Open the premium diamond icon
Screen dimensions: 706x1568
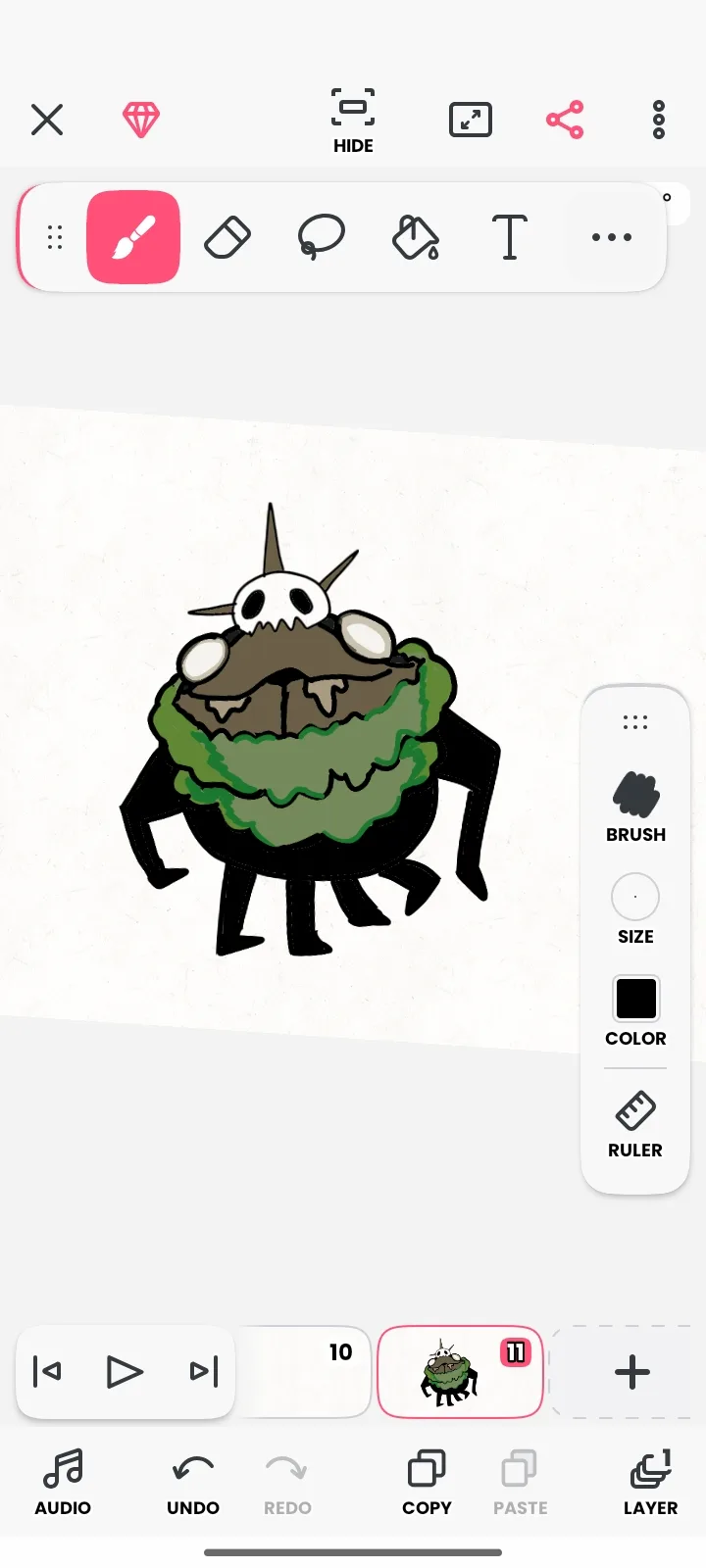(141, 121)
